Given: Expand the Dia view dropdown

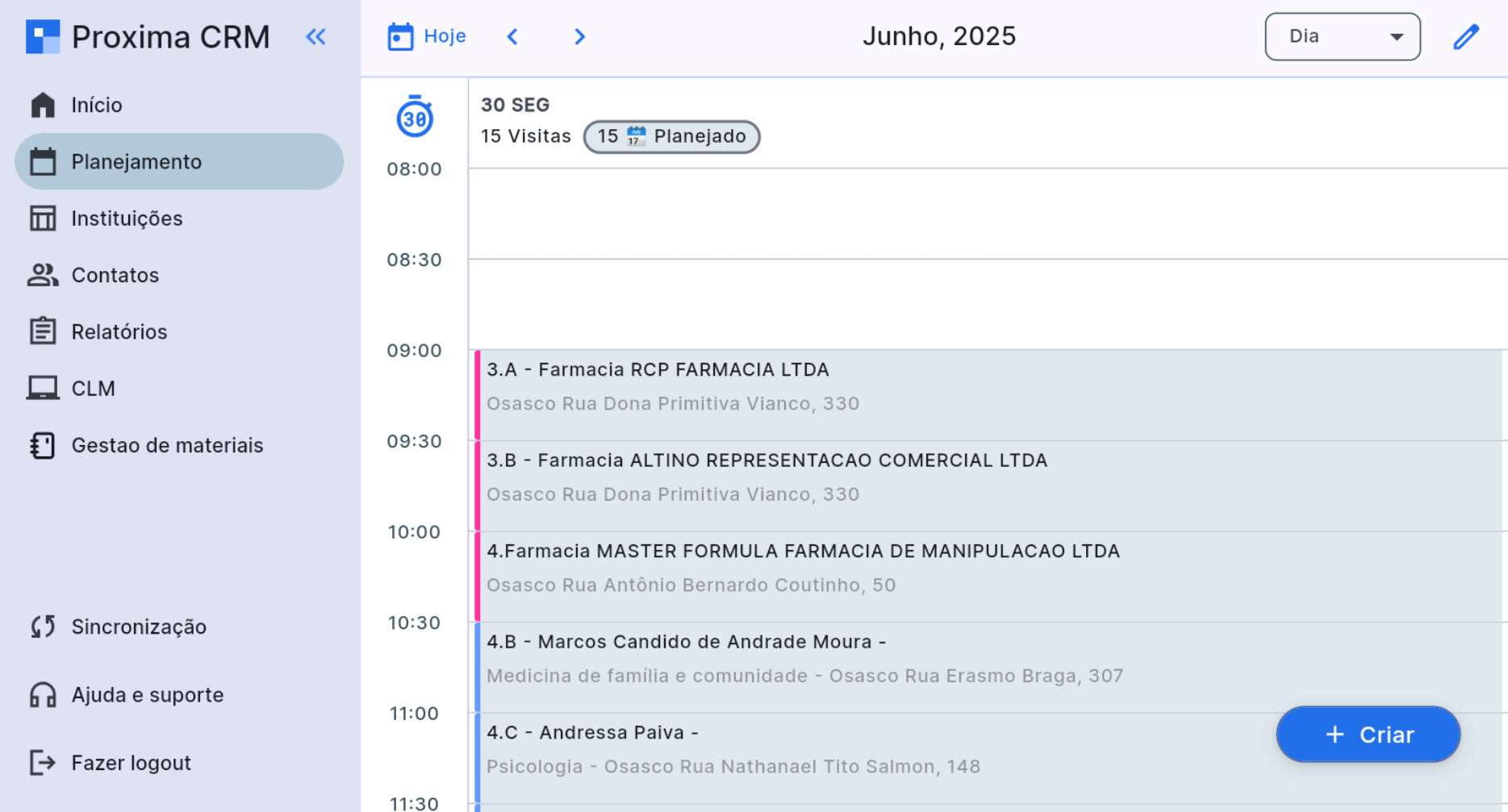Looking at the screenshot, I should click(x=1342, y=37).
